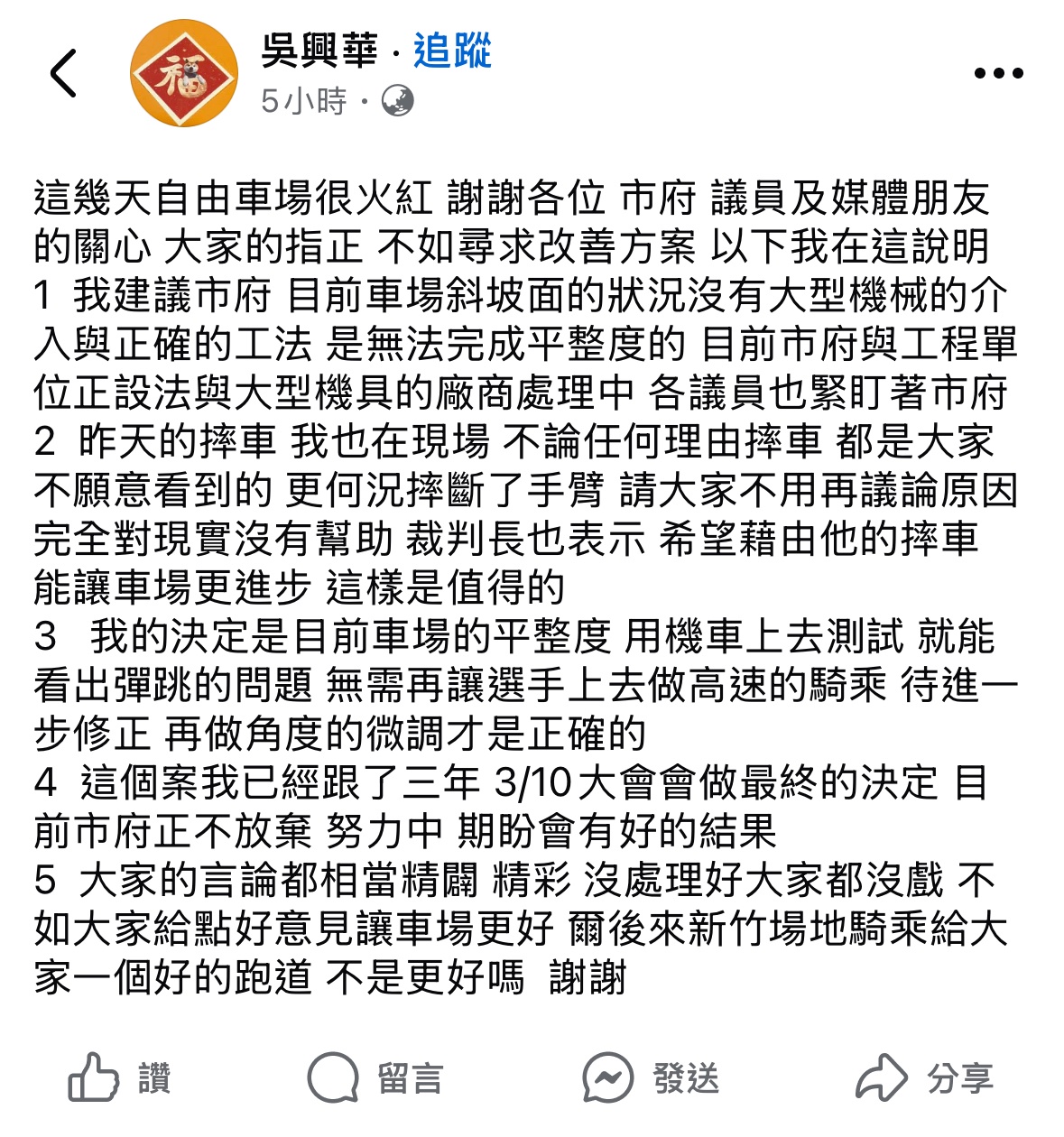Open 吳興華's profile via name
The height and width of the screenshot is (1137, 1064).
pyautogui.click(x=319, y=51)
